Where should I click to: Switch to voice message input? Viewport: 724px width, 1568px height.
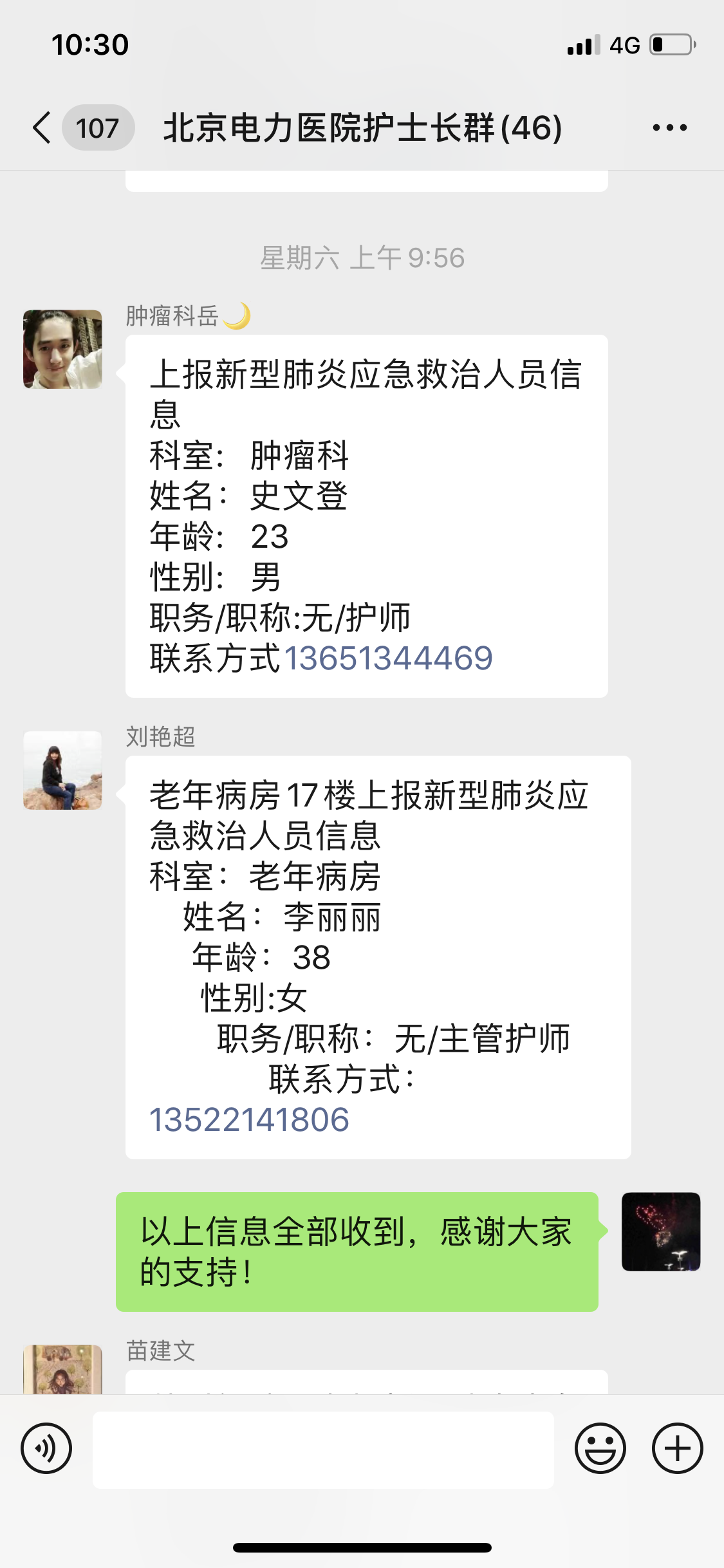click(46, 1448)
